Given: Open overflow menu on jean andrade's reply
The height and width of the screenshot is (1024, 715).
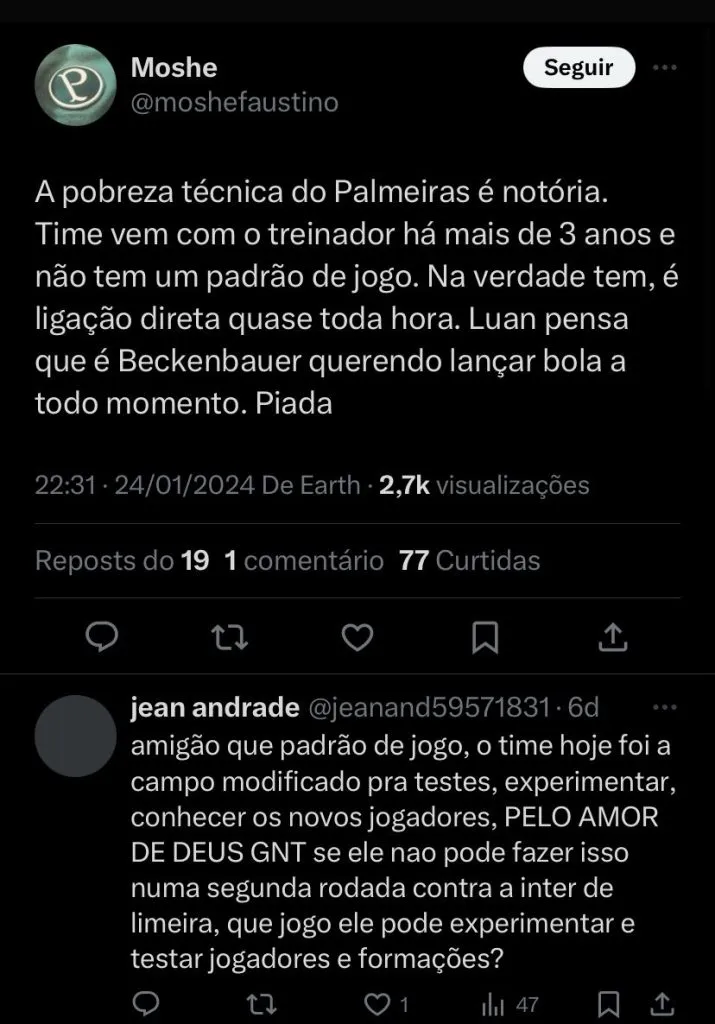Looking at the screenshot, I should 665,708.
